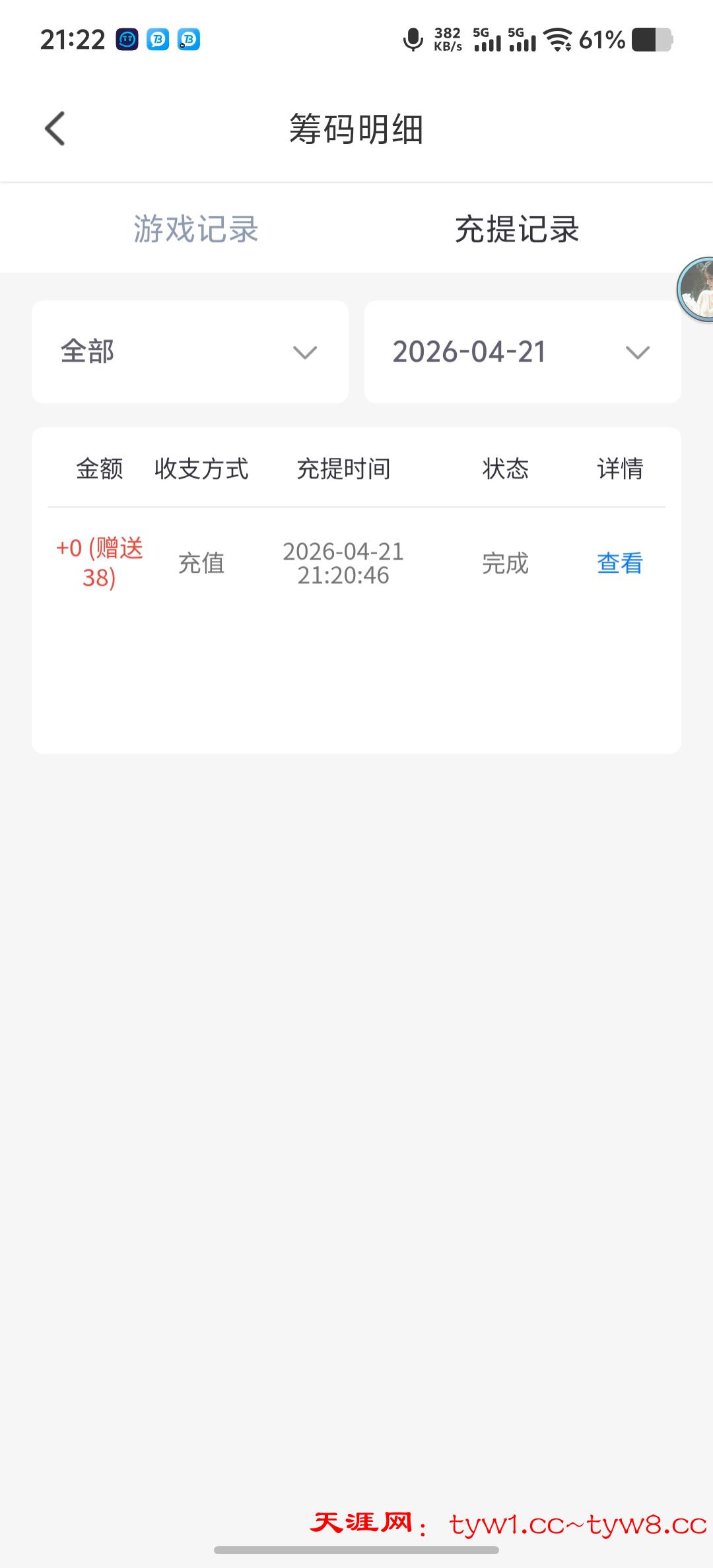The image size is (713, 1568).
Task: Open the 2026-04-21 date picker
Action: click(x=522, y=352)
